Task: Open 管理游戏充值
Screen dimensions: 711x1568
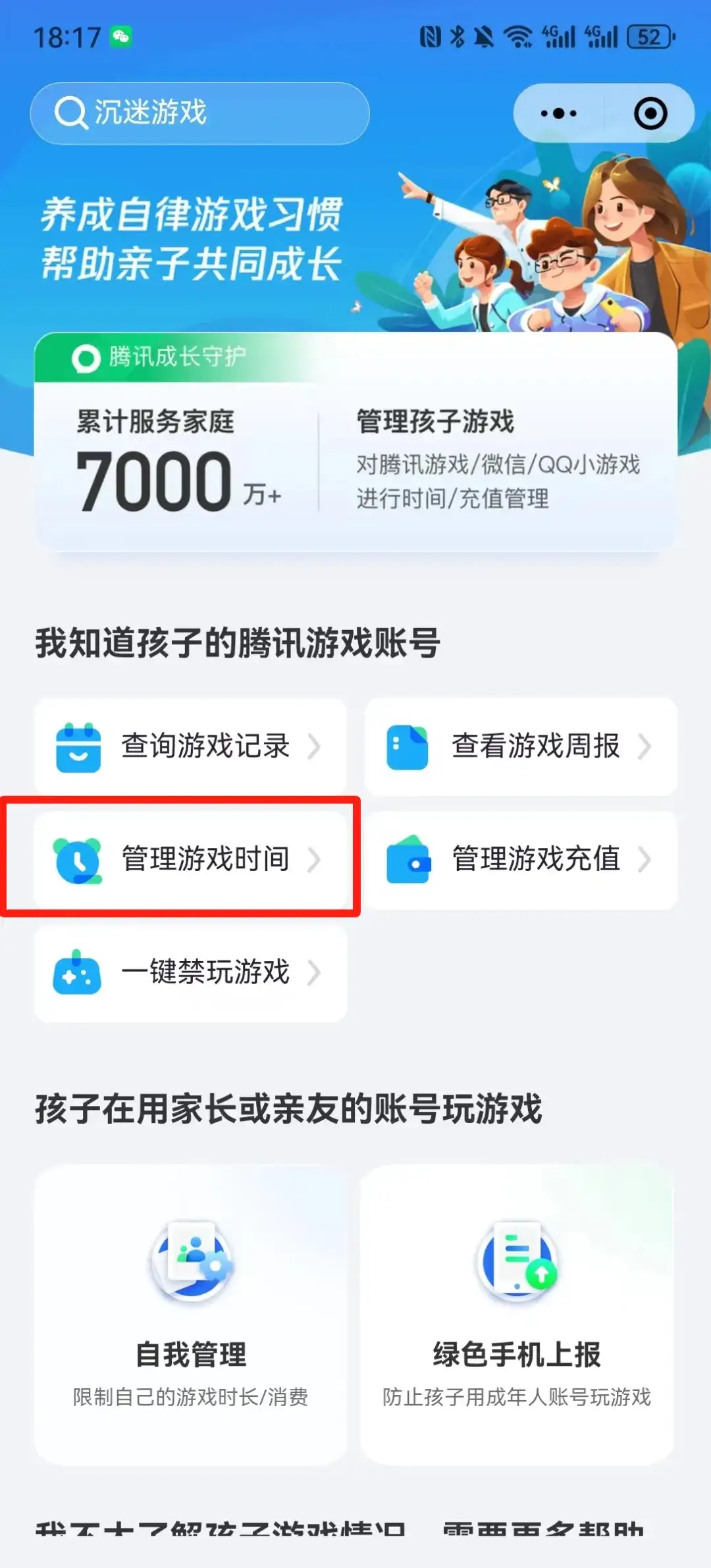Action: (521, 860)
